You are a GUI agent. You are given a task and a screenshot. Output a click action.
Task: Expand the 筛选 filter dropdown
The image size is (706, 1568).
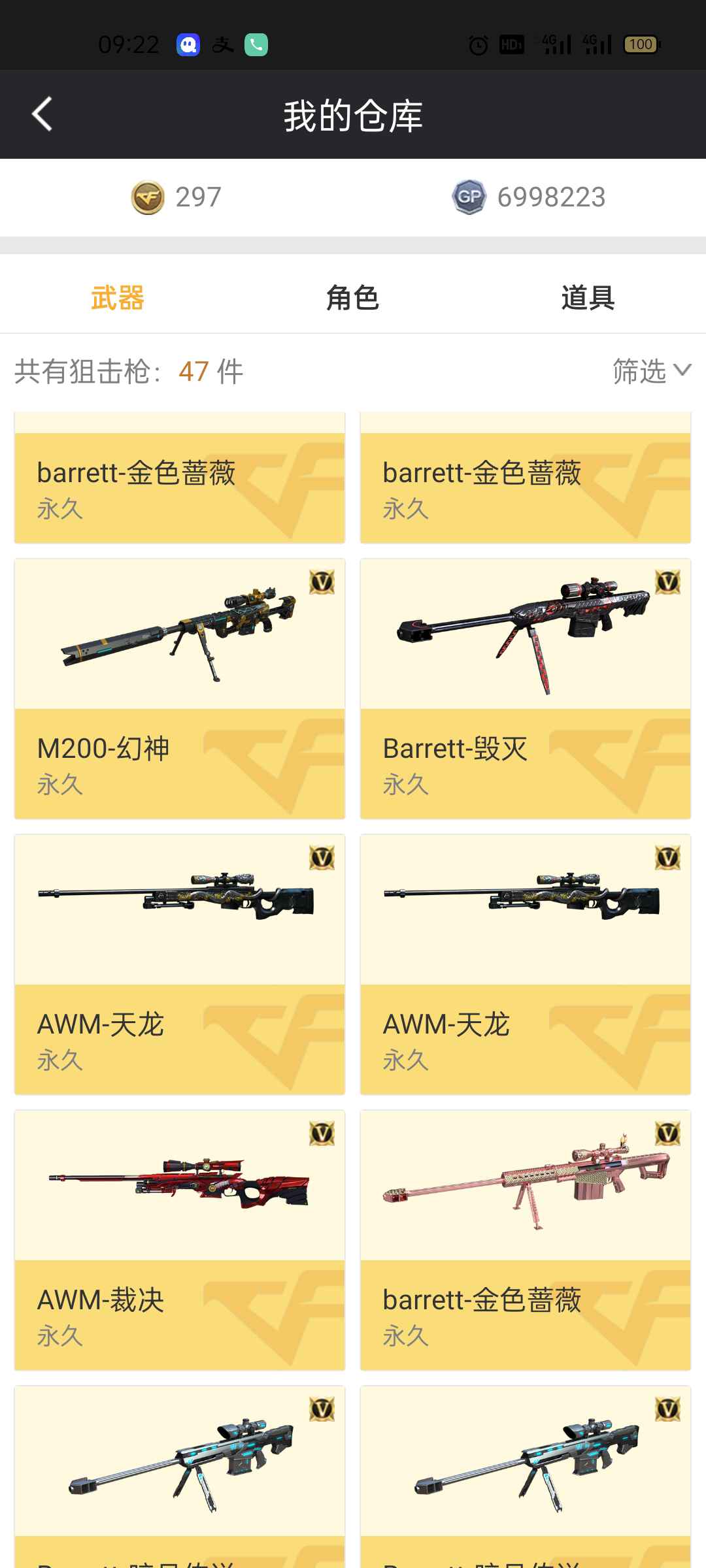(x=652, y=371)
